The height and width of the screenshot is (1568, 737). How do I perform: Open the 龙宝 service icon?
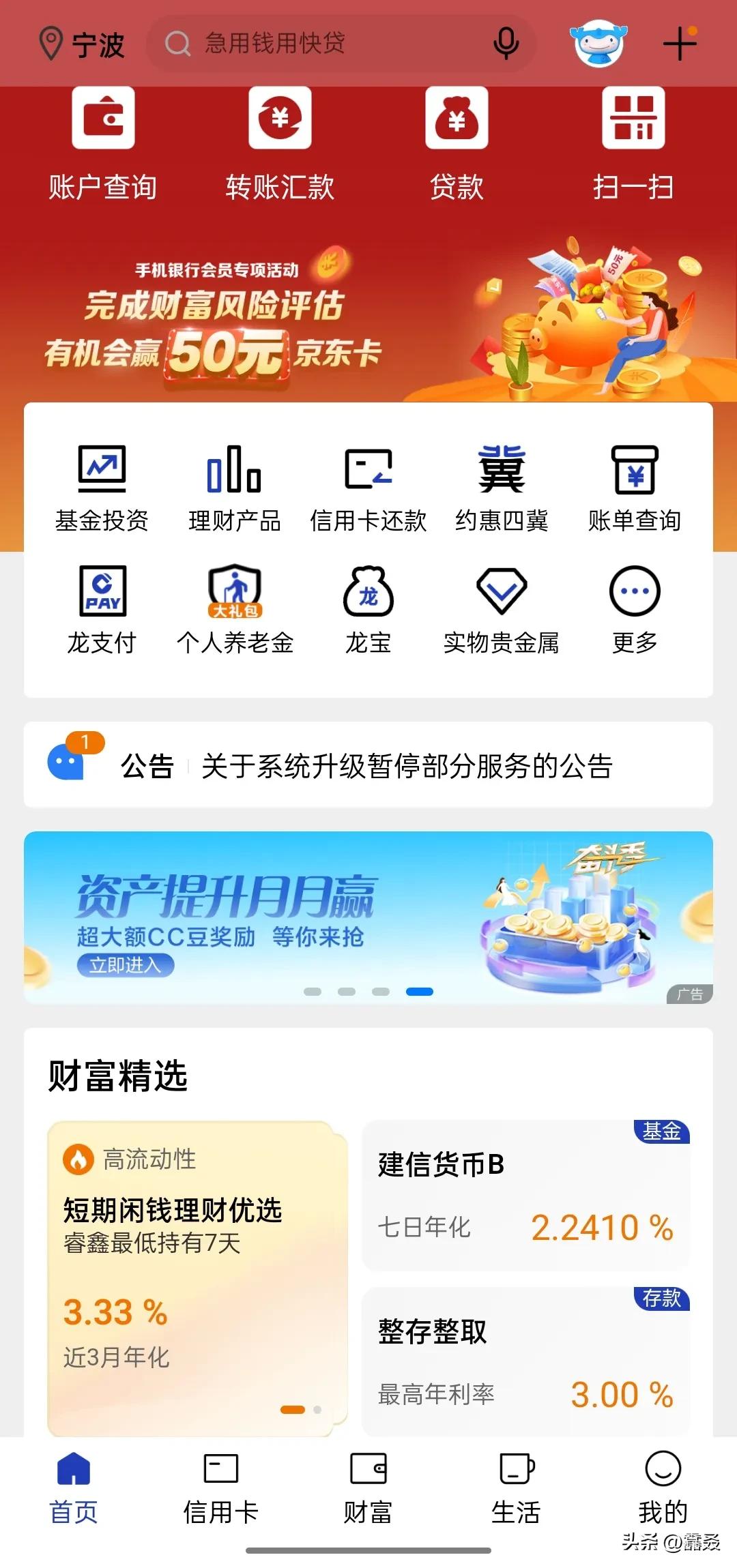[369, 607]
